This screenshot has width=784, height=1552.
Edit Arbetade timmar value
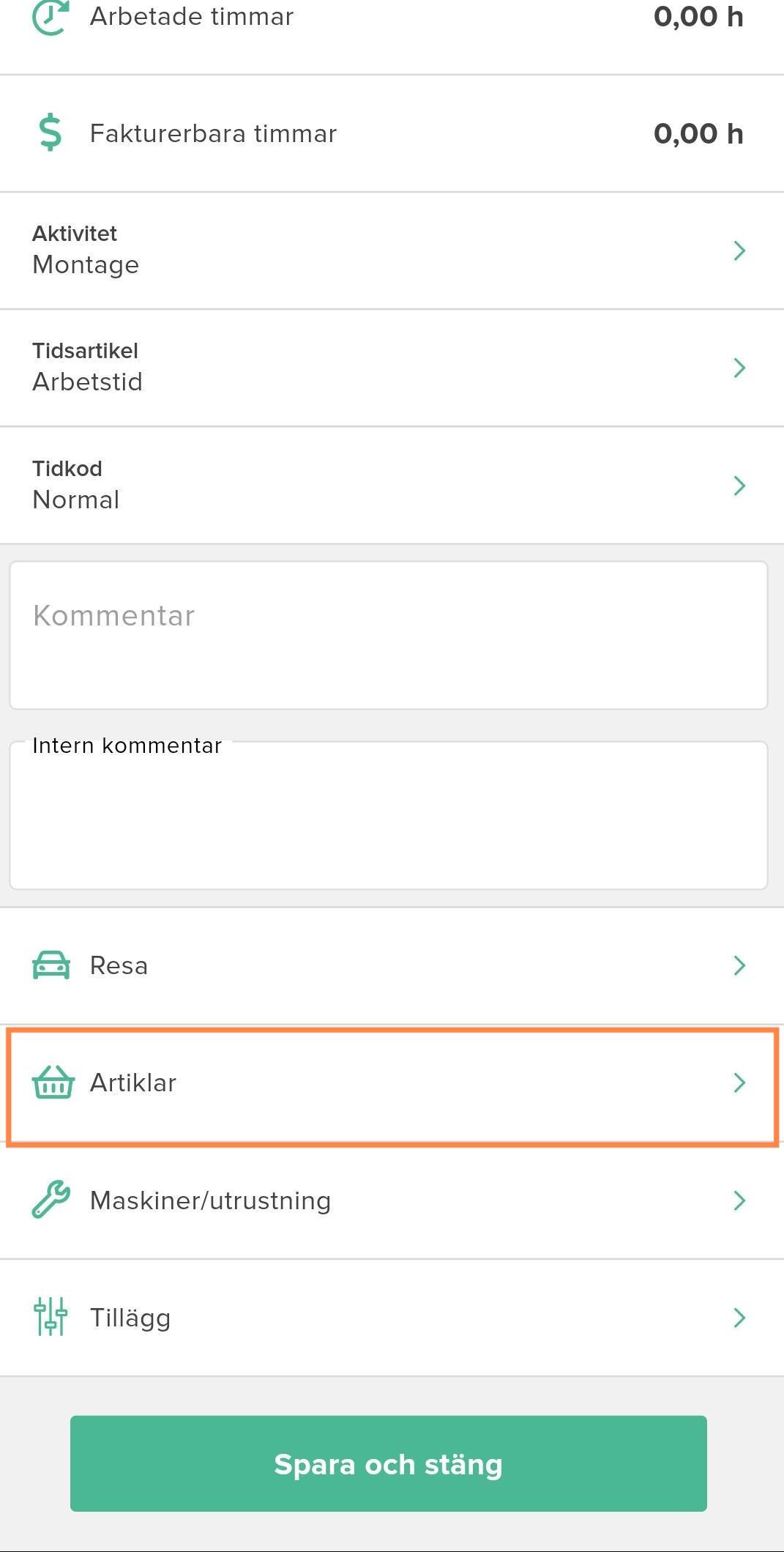(x=698, y=17)
